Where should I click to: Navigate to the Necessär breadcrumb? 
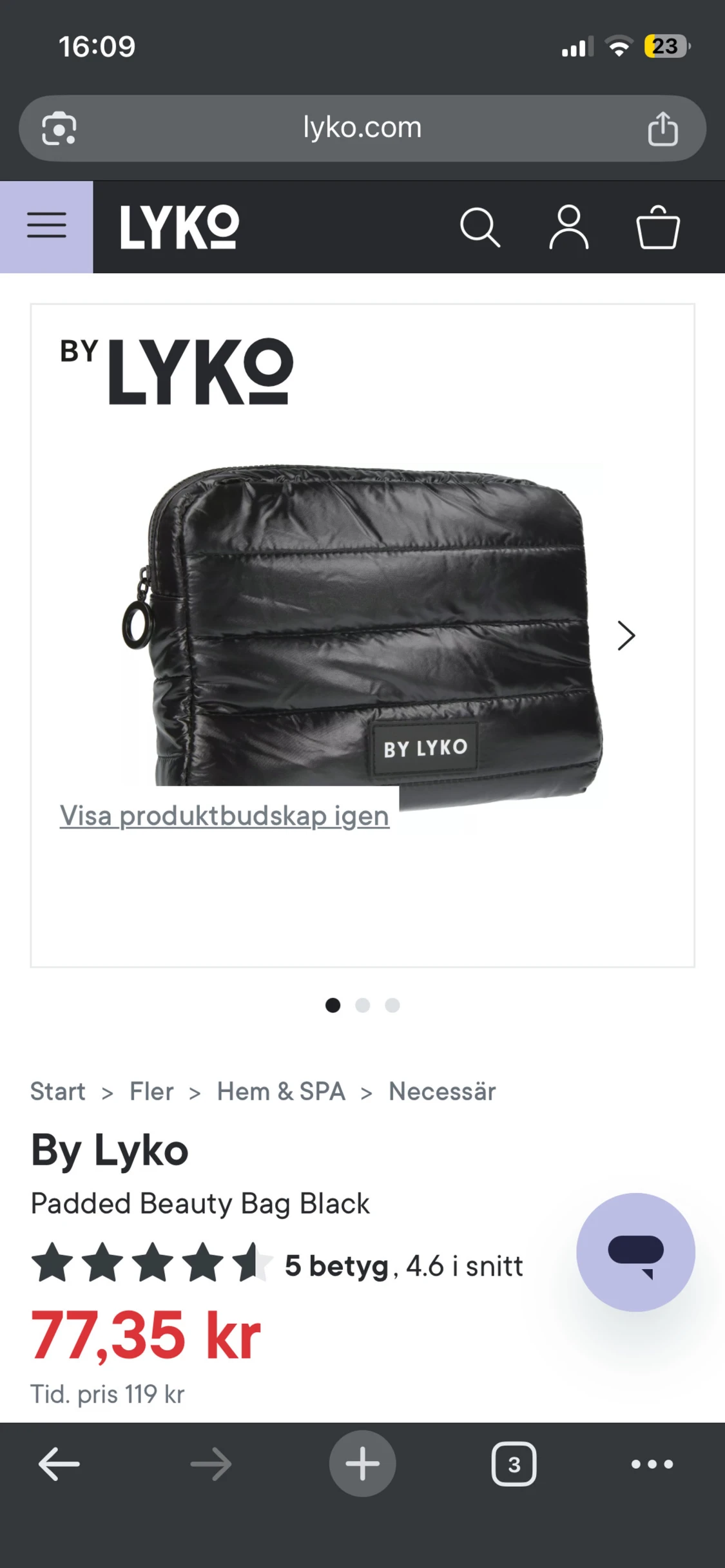click(441, 1091)
